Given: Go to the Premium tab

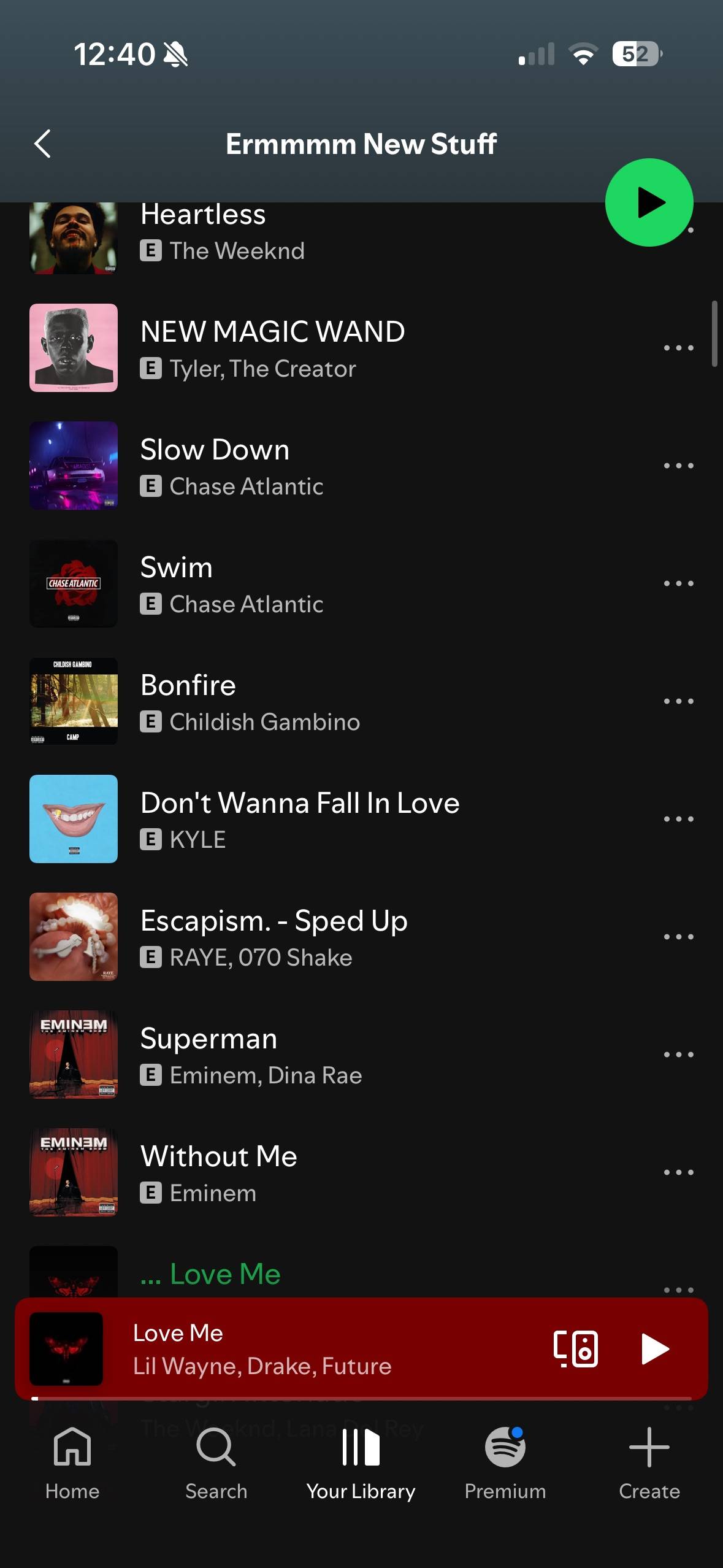Looking at the screenshot, I should coord(505,1463).
